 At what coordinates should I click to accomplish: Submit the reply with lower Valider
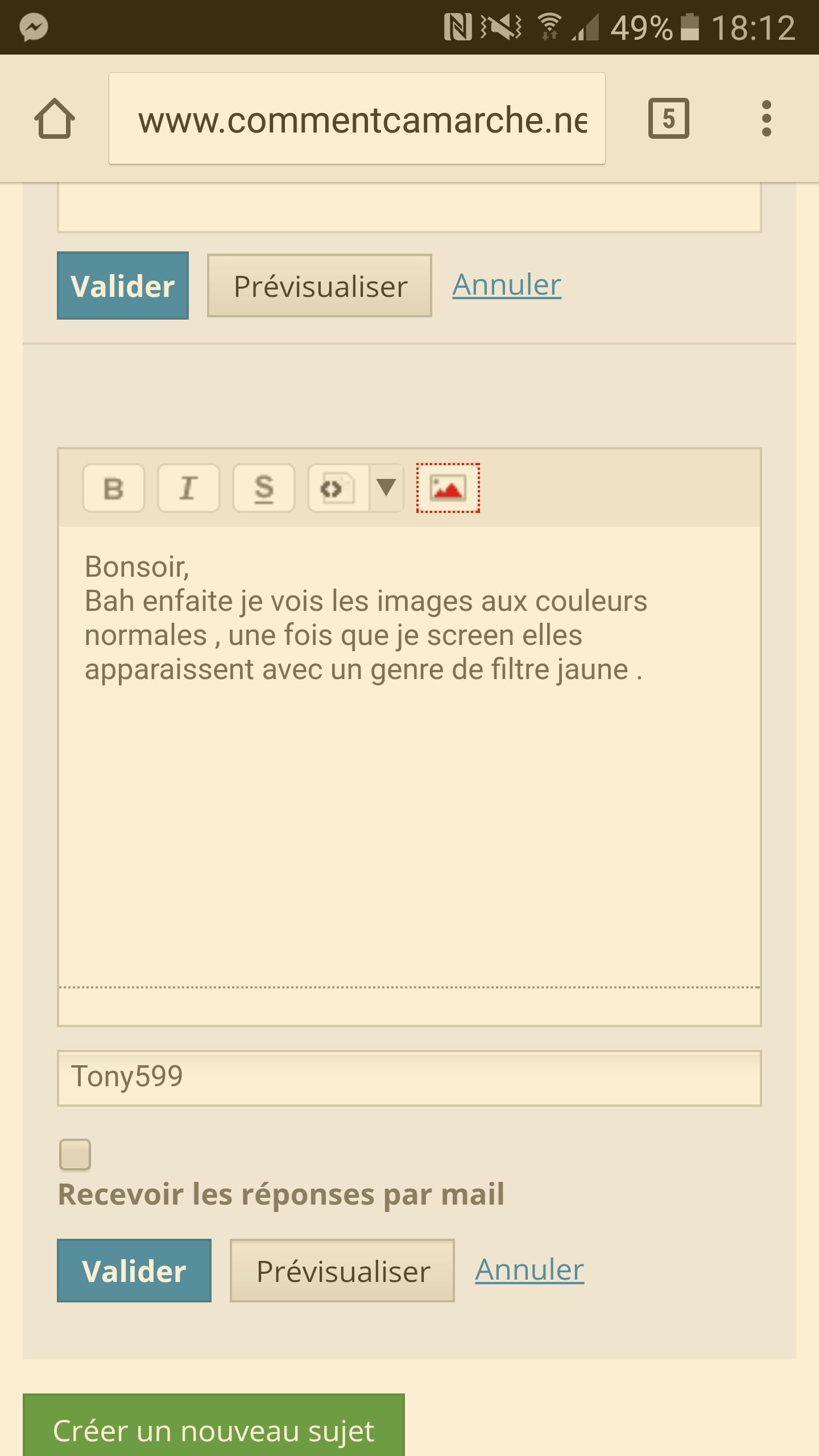pyautogui.click(x=134, y=1271)
